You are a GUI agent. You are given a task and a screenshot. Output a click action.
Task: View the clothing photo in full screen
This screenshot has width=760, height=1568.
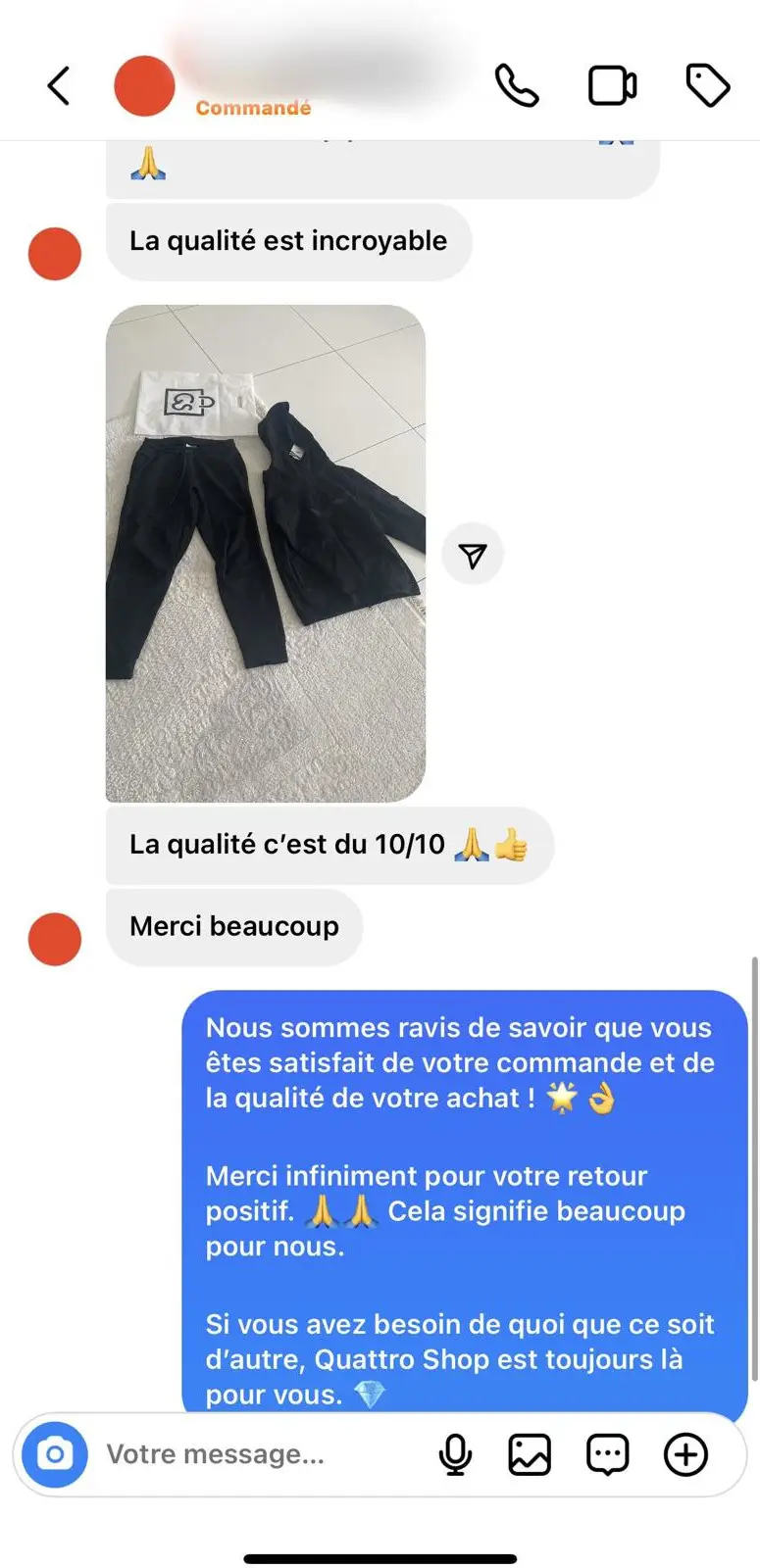click(266, 554)
